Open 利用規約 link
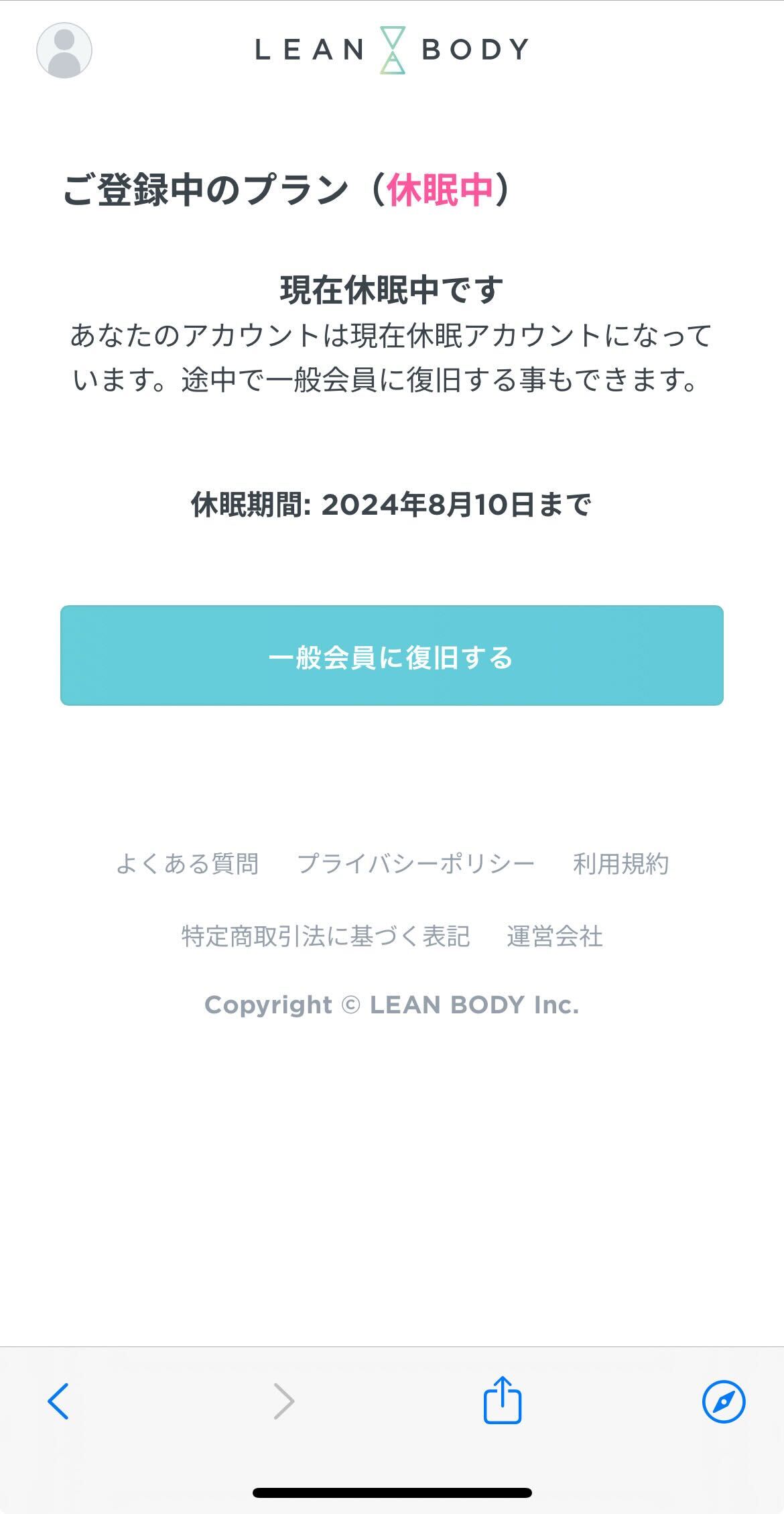Image resolution: width=784 pixels, height=1514 pixels. [x=621, y=864]
